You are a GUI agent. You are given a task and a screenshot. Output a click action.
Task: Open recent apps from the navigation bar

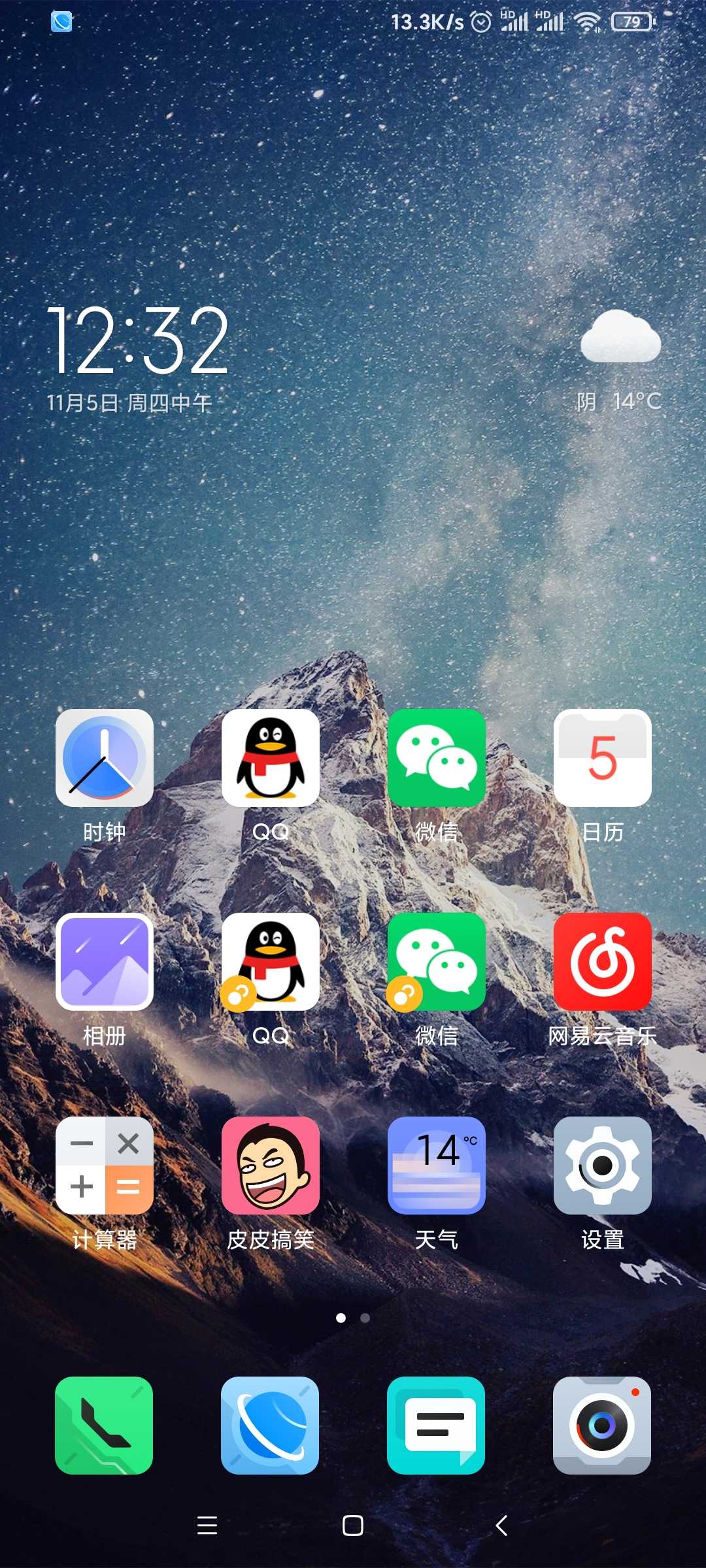click(207, 1526)
